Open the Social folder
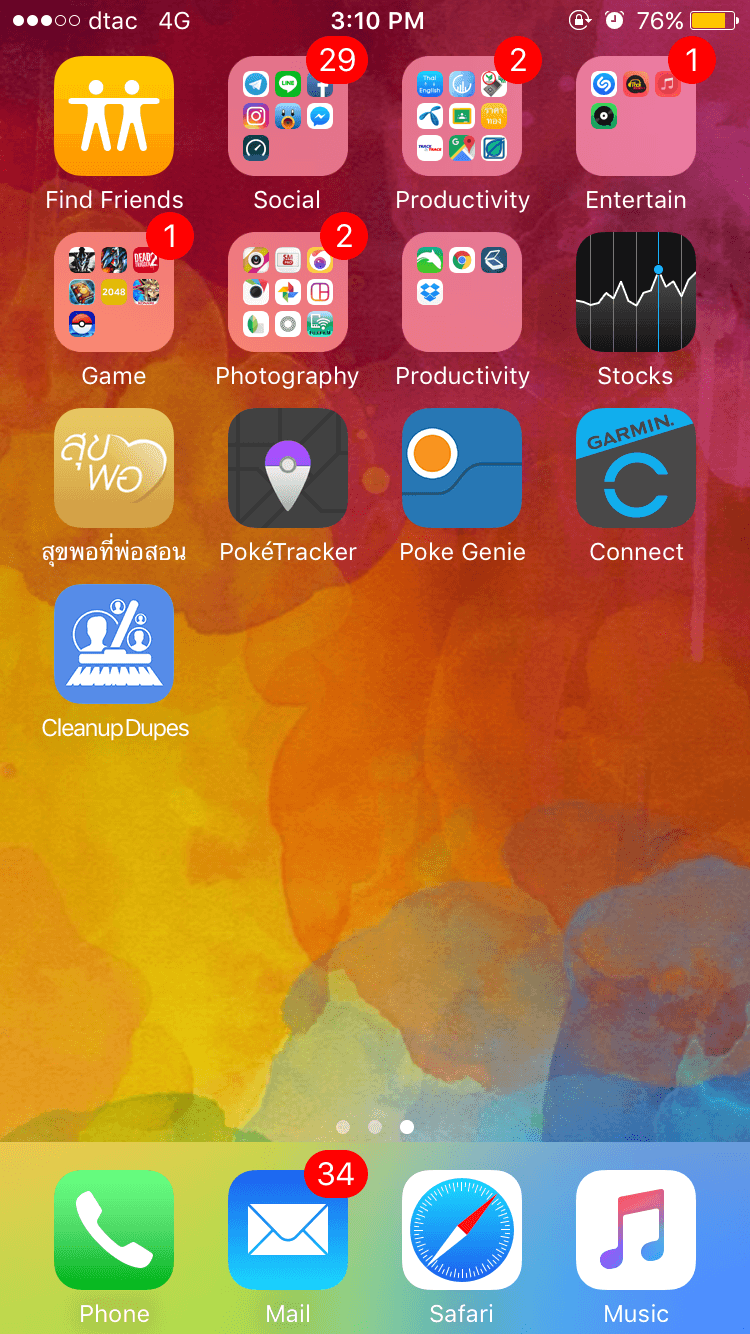 pyautogui.click(x=288, y=116)
